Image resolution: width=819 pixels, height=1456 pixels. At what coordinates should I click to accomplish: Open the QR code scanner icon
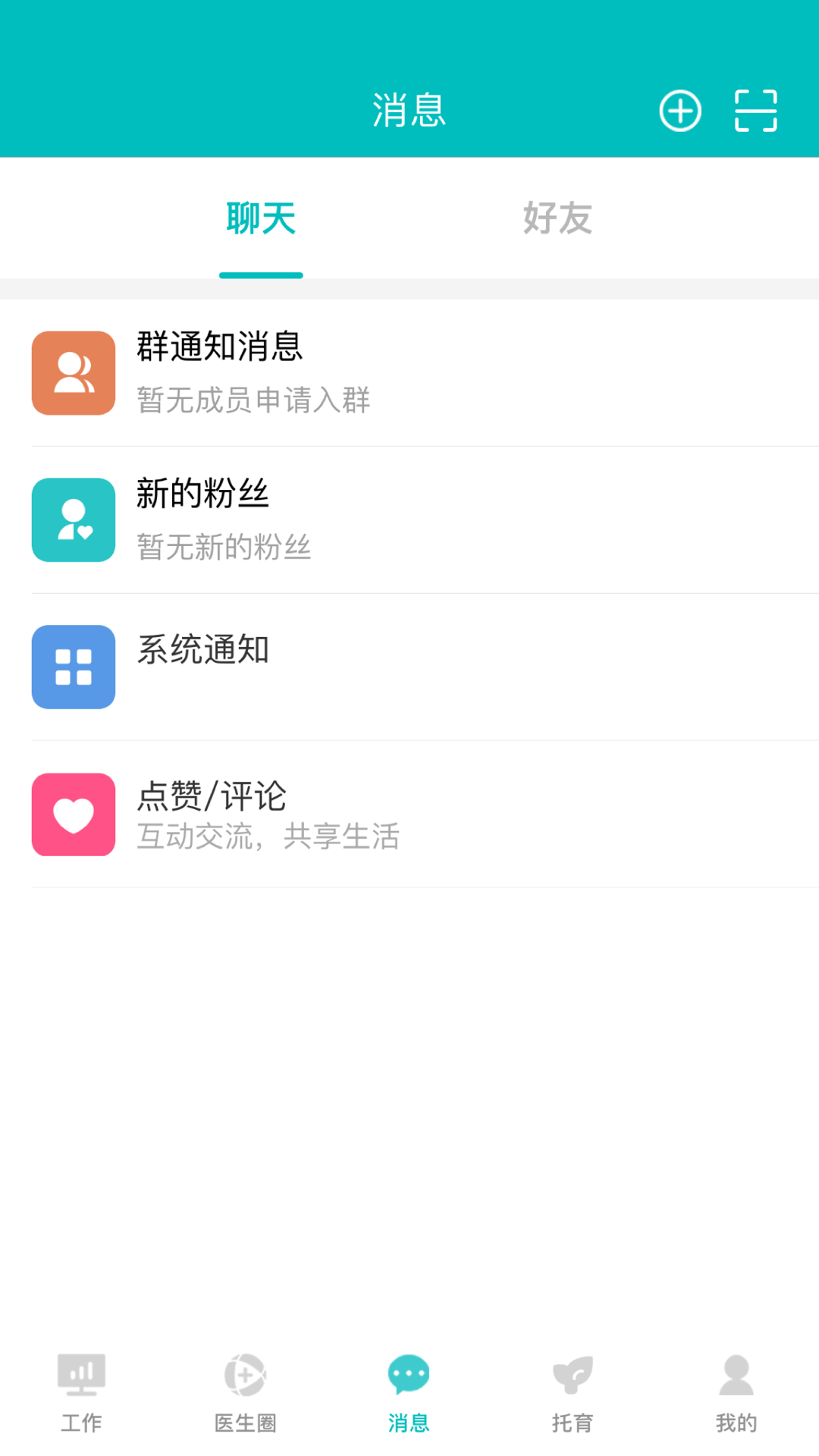(754, 110)
